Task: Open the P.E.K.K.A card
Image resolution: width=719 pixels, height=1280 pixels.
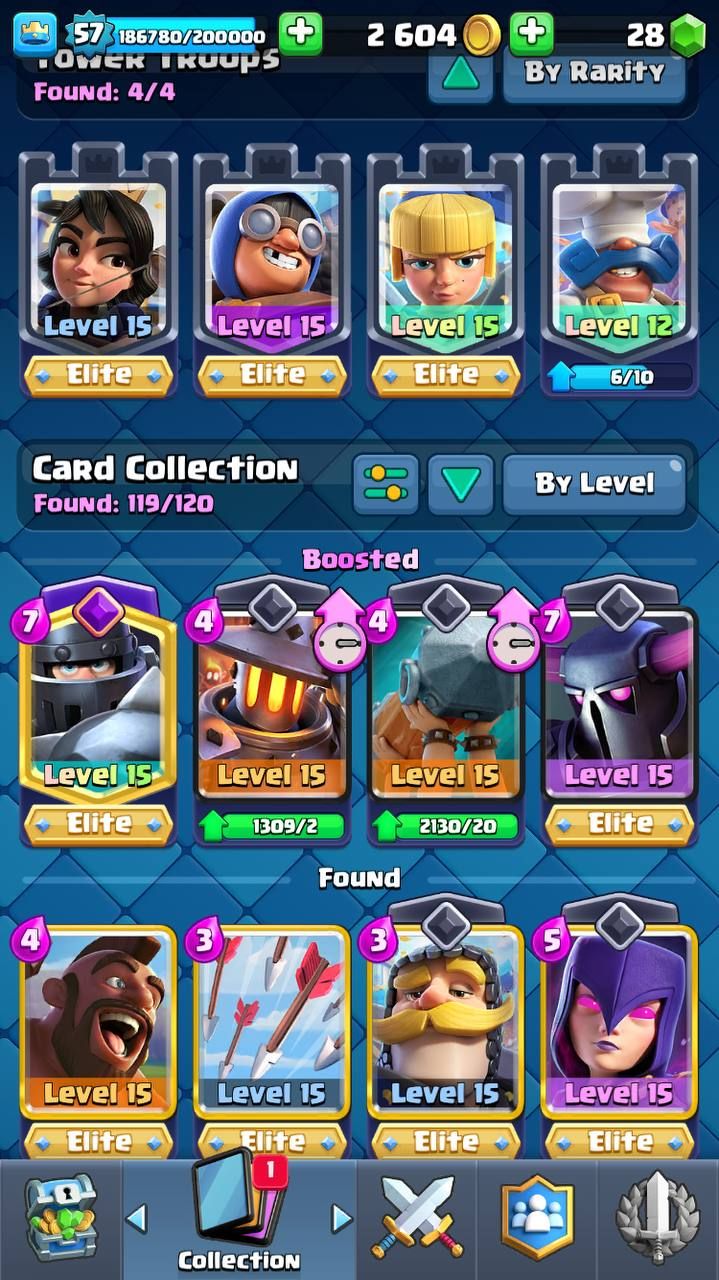Action: (x=619, y=700)
